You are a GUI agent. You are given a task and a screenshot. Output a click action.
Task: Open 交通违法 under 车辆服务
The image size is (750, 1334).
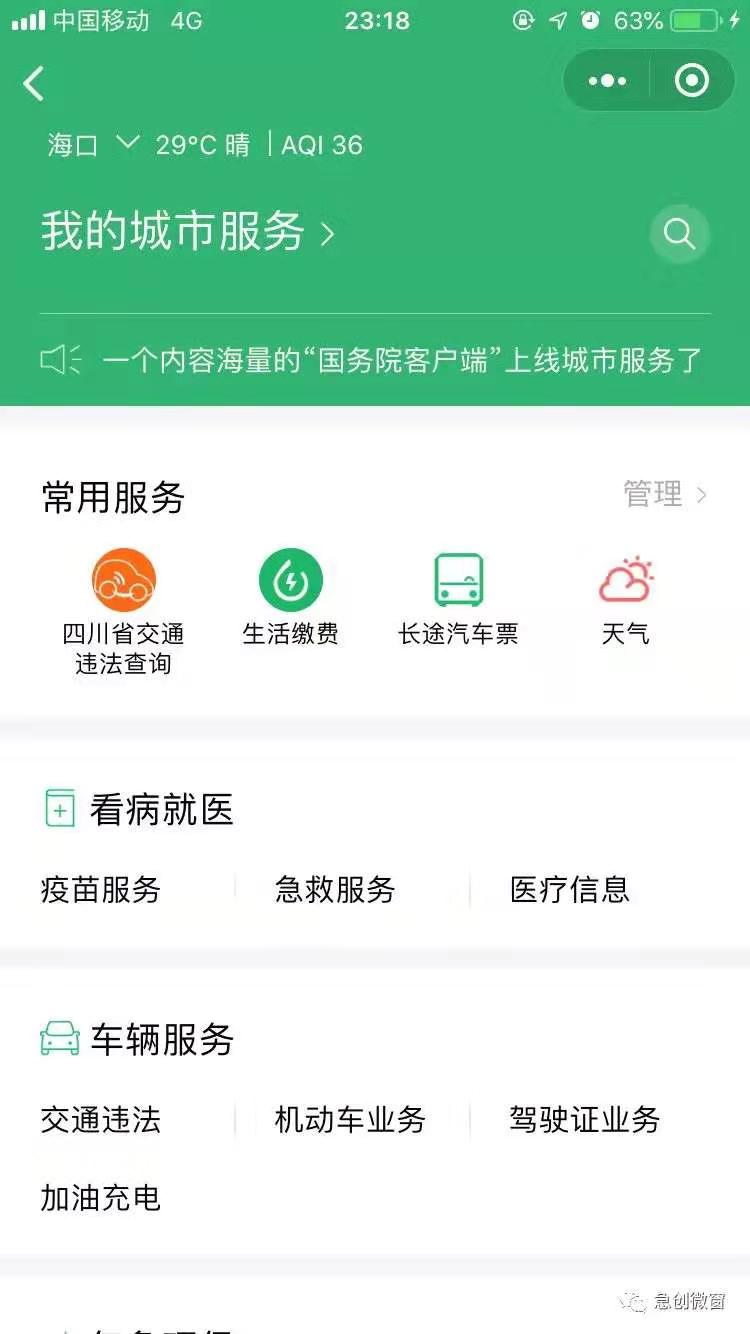(101, 1120)
